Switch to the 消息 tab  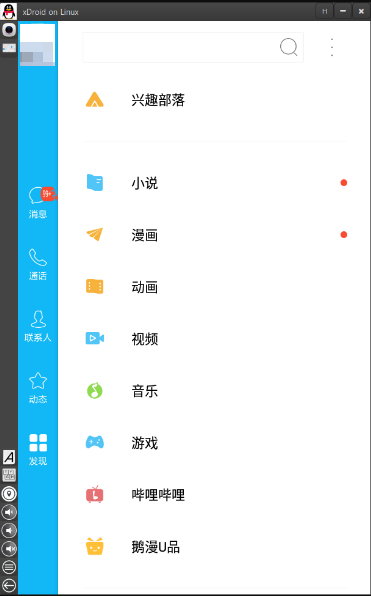tap(38, 203)
